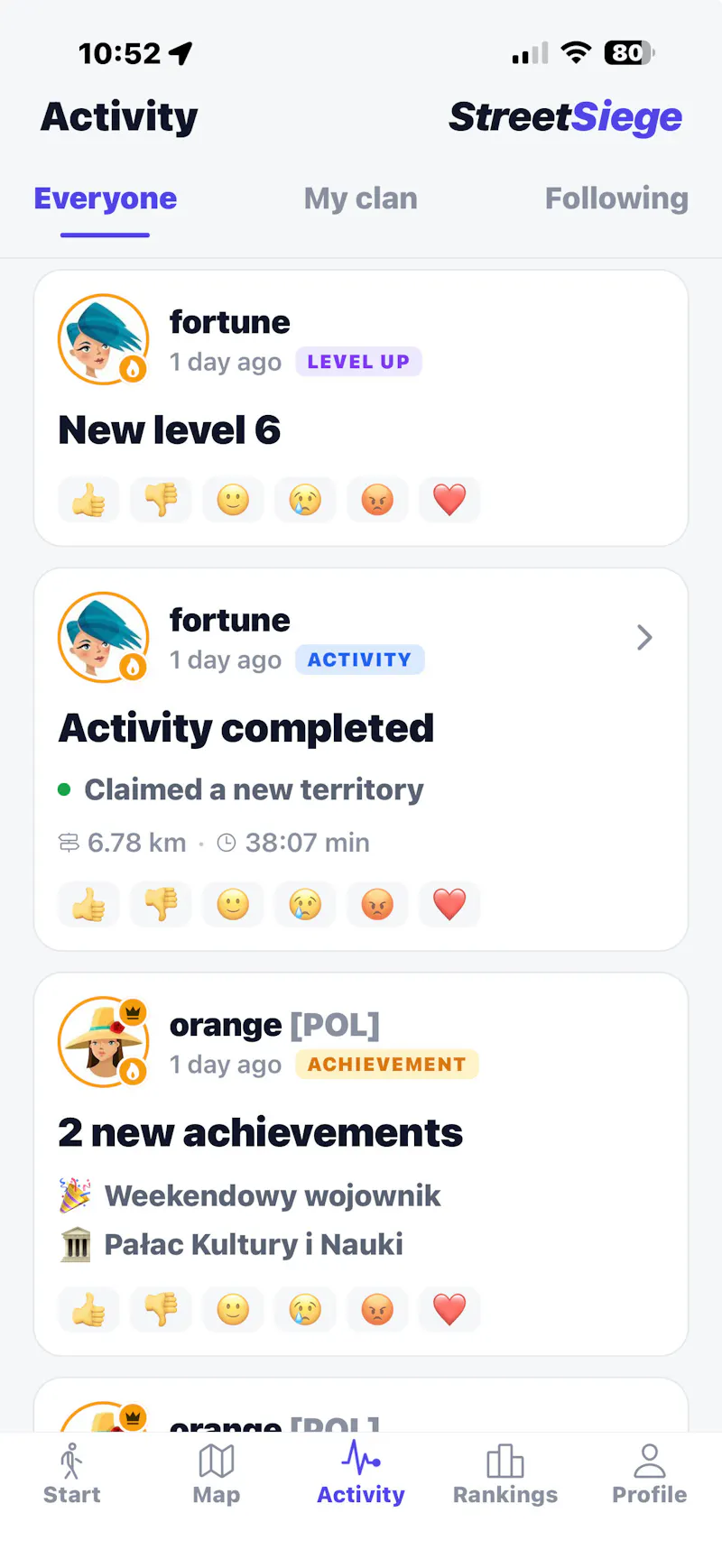Open the Rankings tab
This screenshot has width=722, height=1568.
pos(505,1474)
